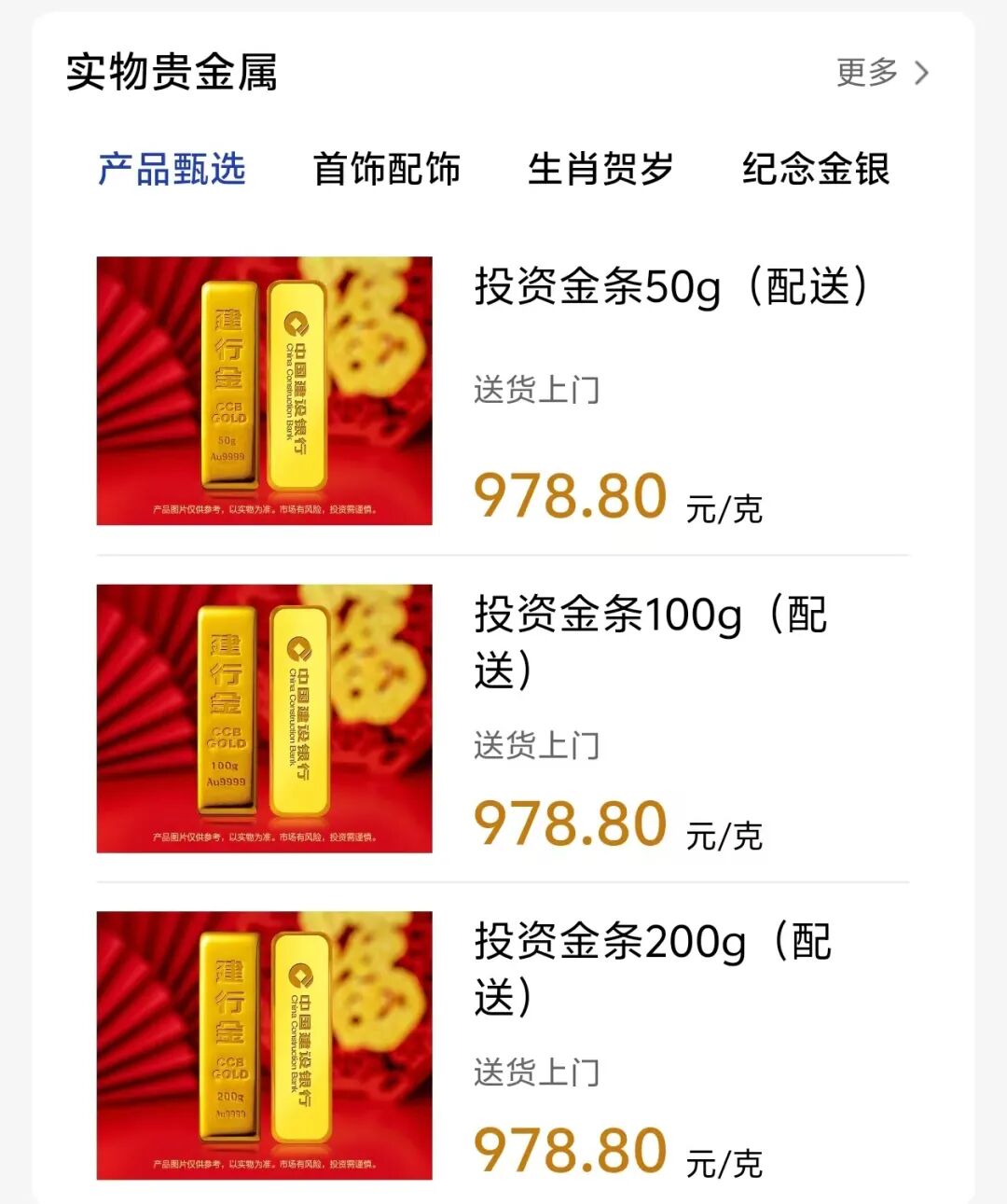Open the 更多 link at top right
The height and width of the screenshot is (1204, 1007).
(869, 73)
